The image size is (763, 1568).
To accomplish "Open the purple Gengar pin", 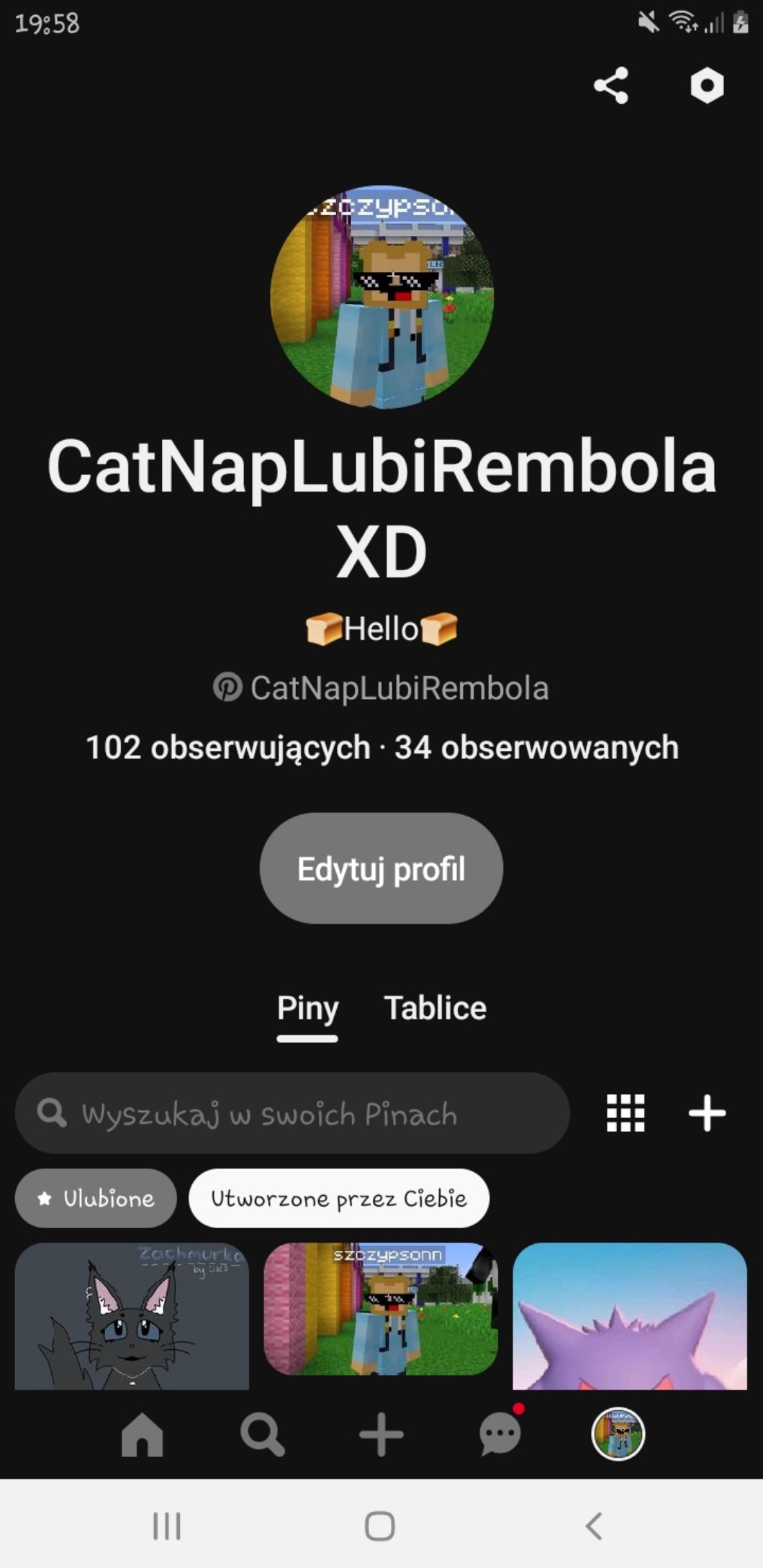I will tap(630, 1316).
